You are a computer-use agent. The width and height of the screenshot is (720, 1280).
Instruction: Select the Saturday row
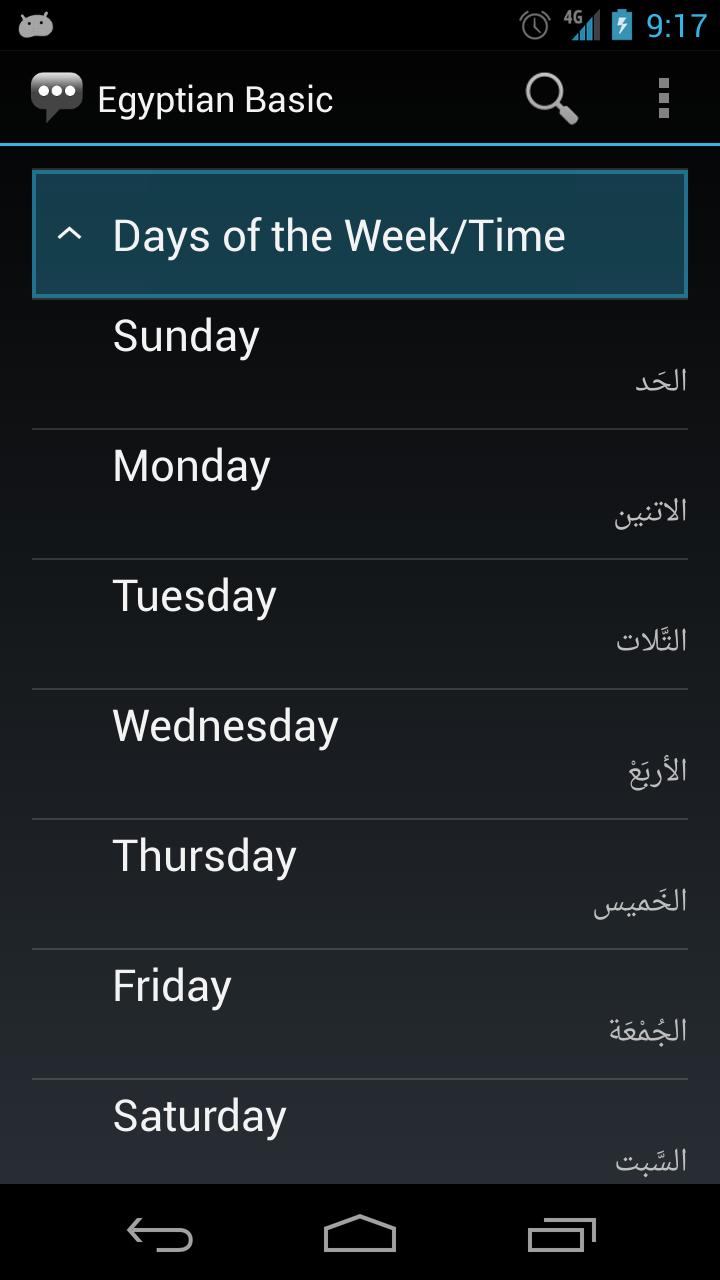[359, 1135]
